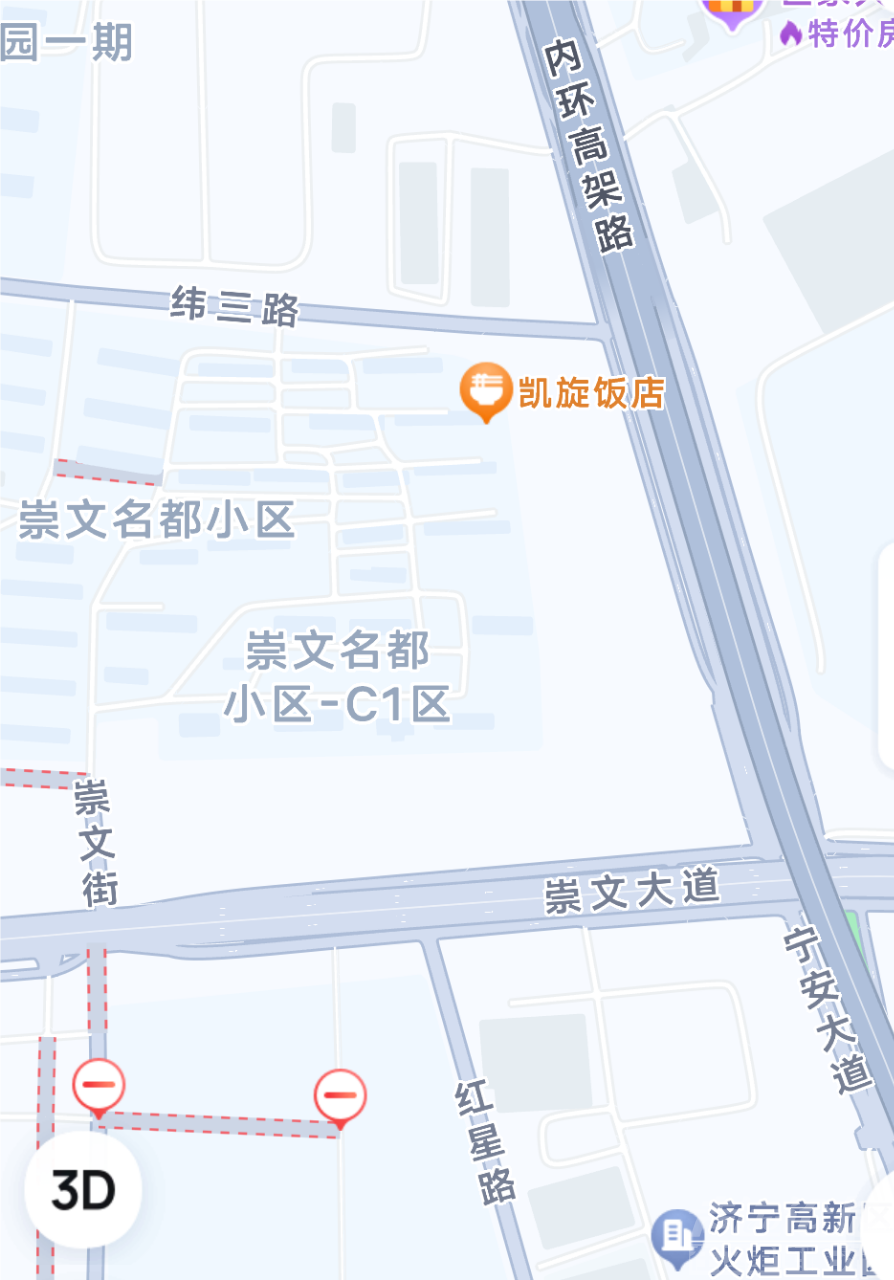Tap the road closure marker beside 崇文街
The height and width of the screenshot is (1280, 894).
(98, 1087)
